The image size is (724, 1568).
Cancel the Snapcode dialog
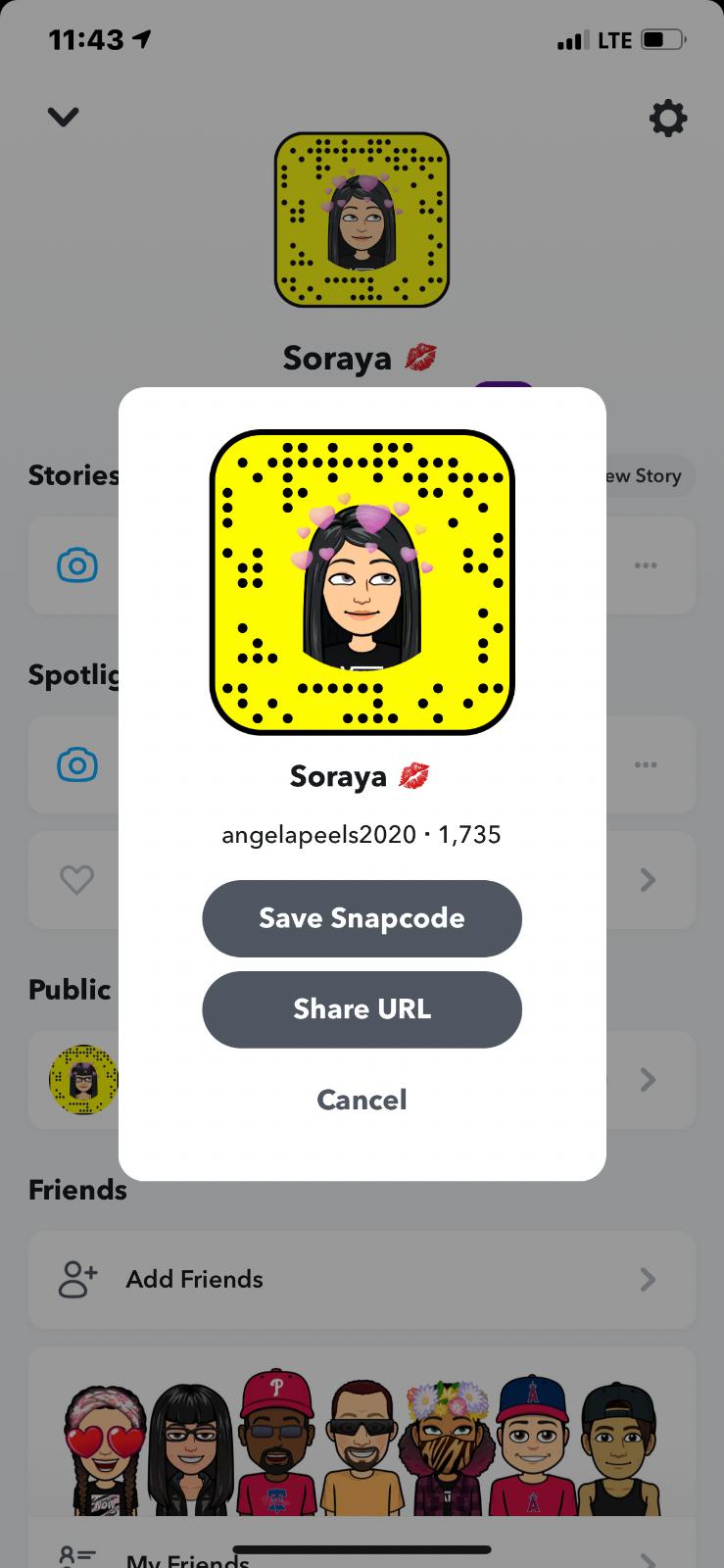tap(362, 1100)
